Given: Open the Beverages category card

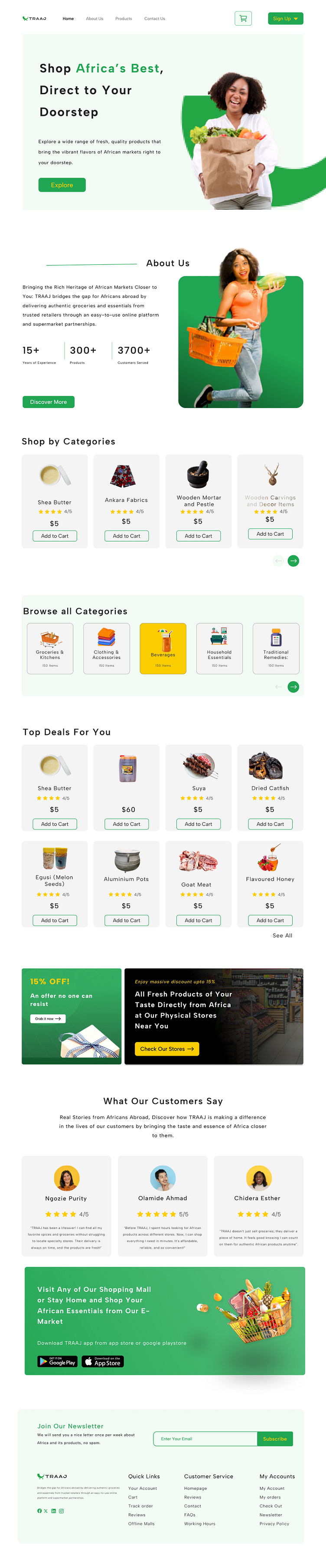Looking at the screenshot, I should pos(163,648).
